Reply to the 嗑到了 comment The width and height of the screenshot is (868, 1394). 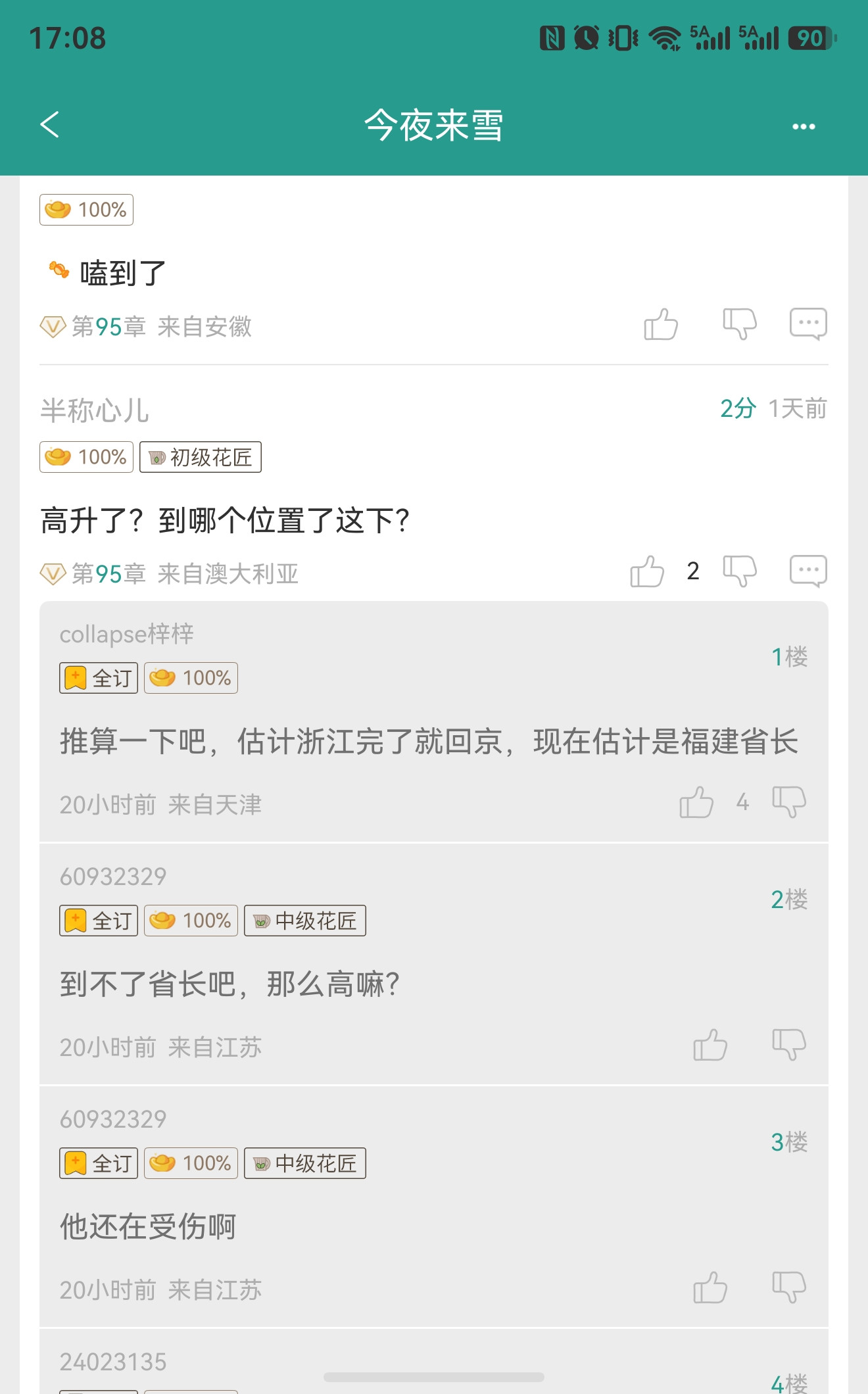point(808,324)
